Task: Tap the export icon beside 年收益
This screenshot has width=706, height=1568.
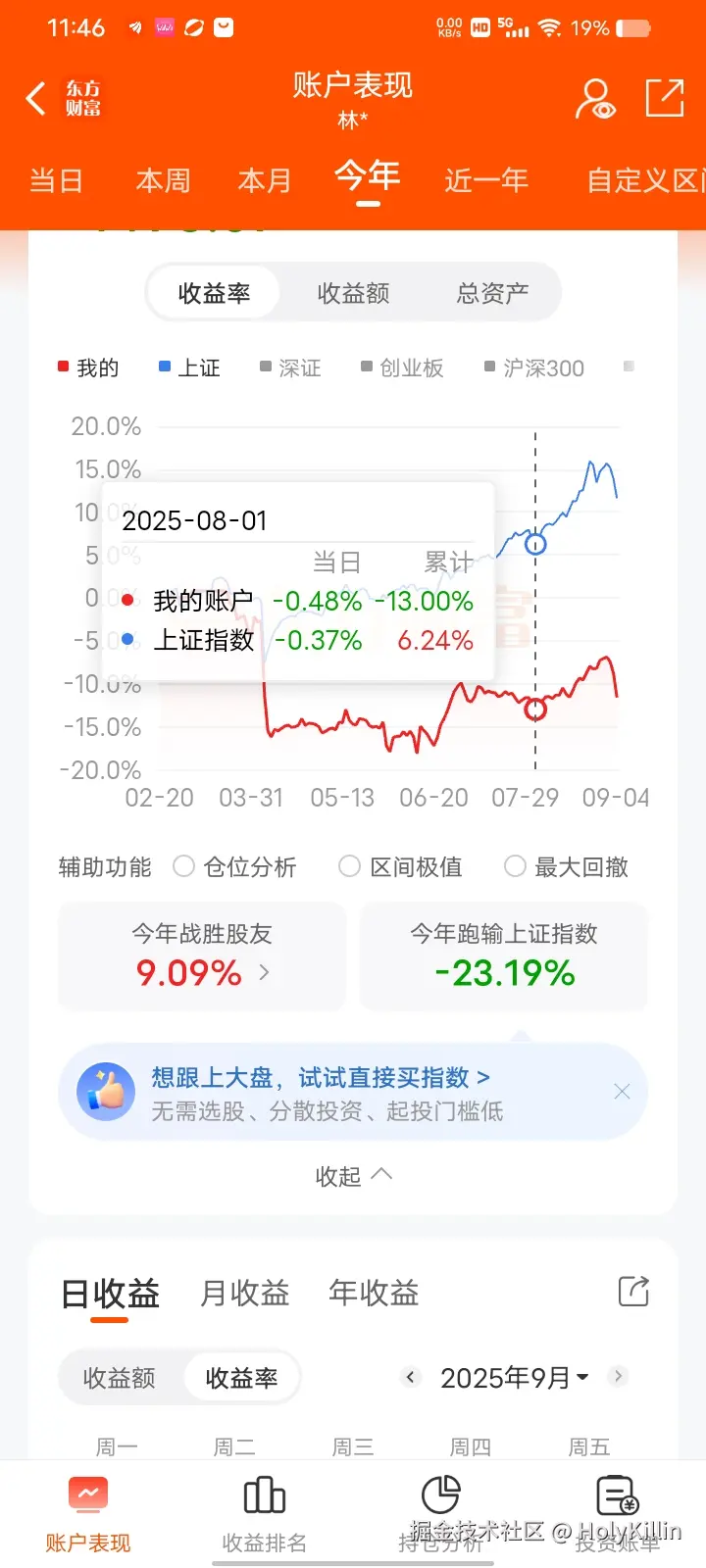Action: click(632, 1293)
